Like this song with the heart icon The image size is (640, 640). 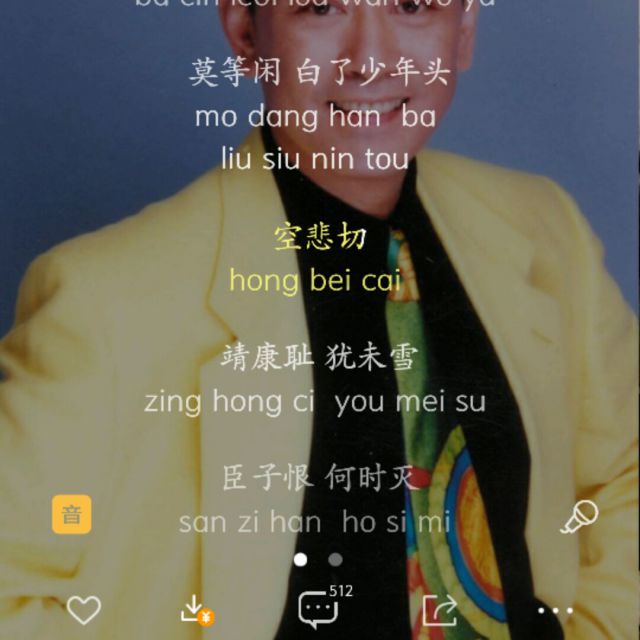point(84,609)
